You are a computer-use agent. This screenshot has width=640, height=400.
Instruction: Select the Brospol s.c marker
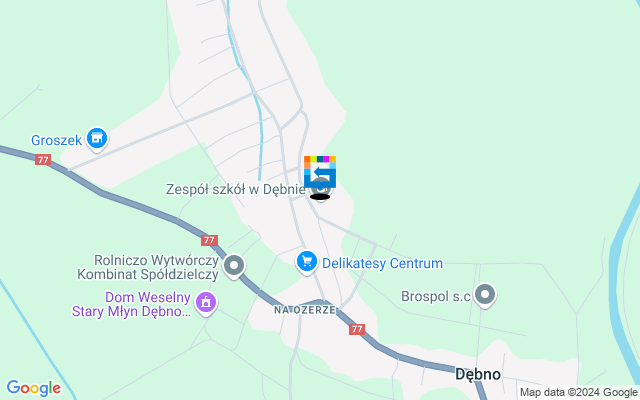486,295
